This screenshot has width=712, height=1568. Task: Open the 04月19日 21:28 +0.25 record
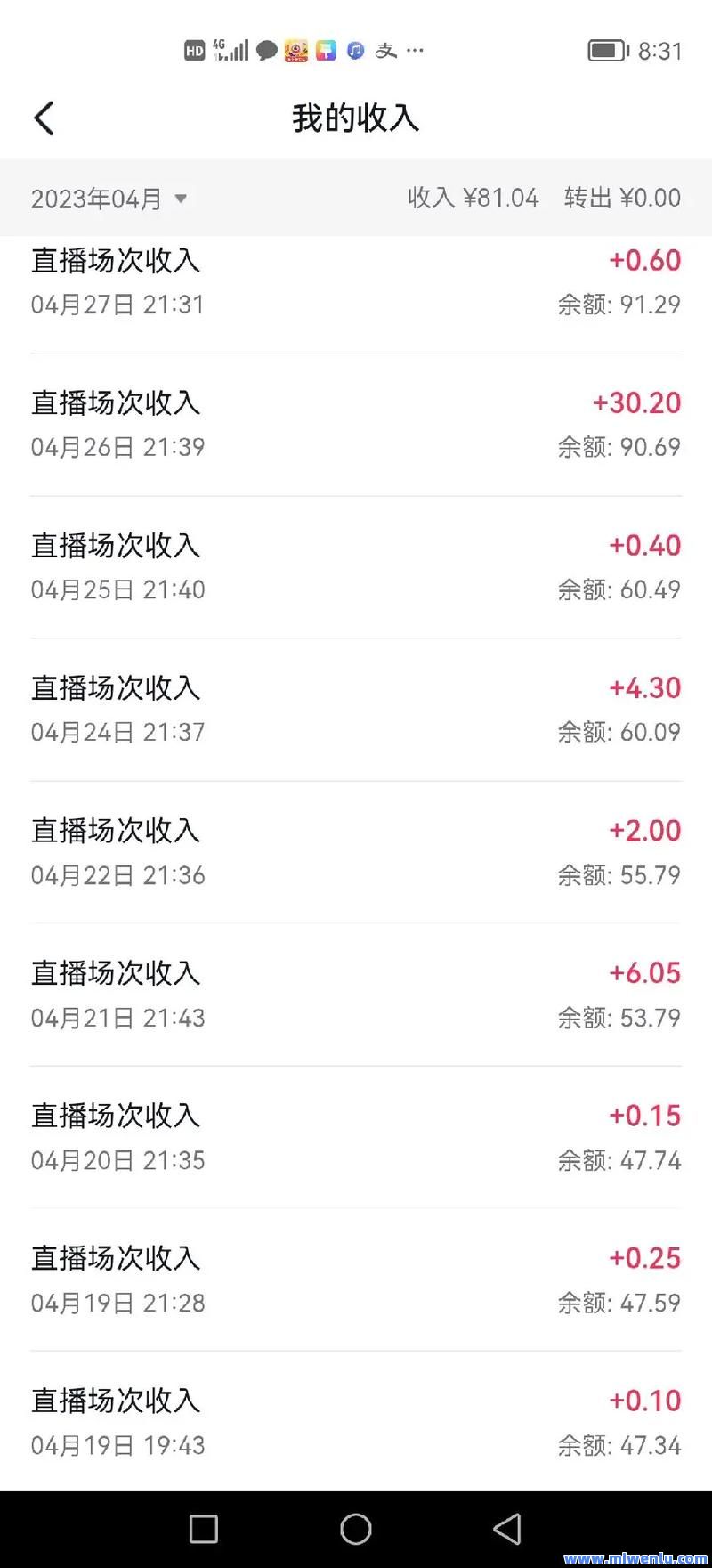[356, 1280]
